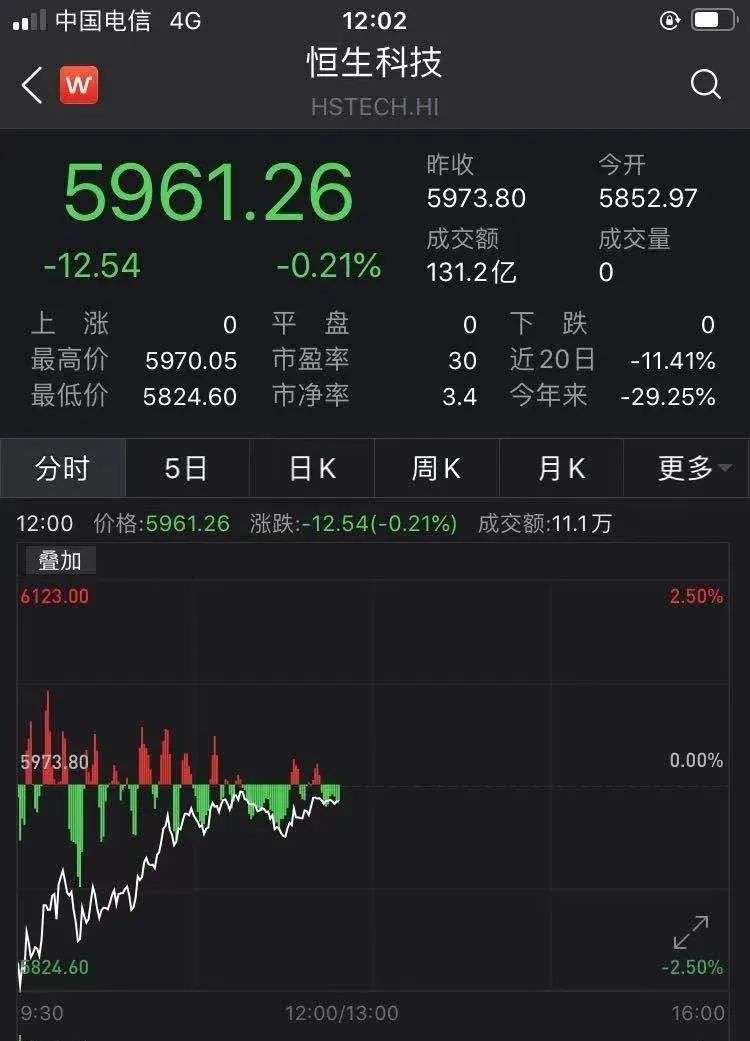The height and width of the screenshot is (1041, 750).
Task: Toggle the 叠加 overlay option on the chart
Action: (x=62, y=560)
